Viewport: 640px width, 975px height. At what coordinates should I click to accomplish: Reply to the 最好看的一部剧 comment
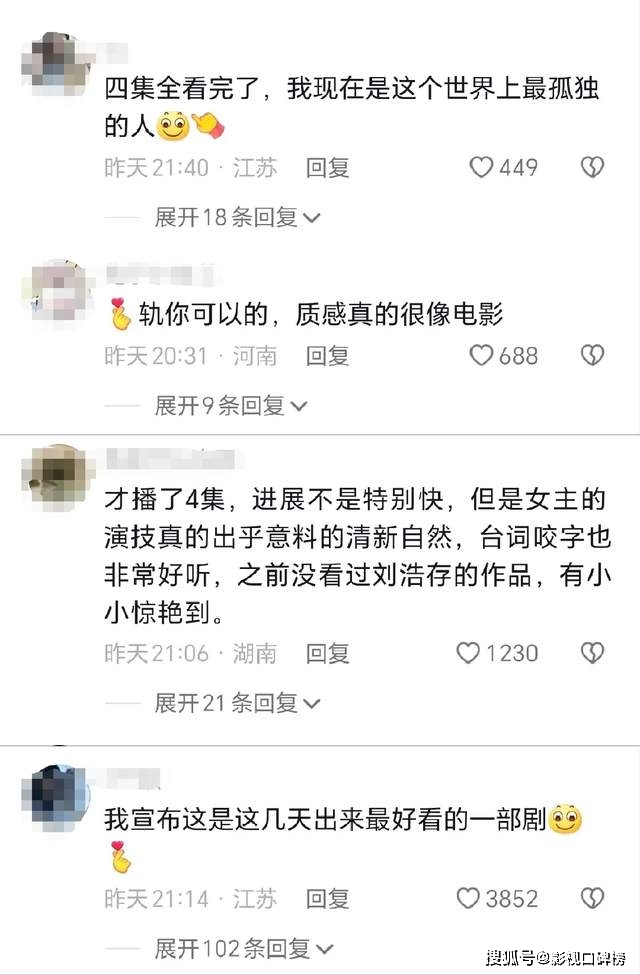click(327, 898)
